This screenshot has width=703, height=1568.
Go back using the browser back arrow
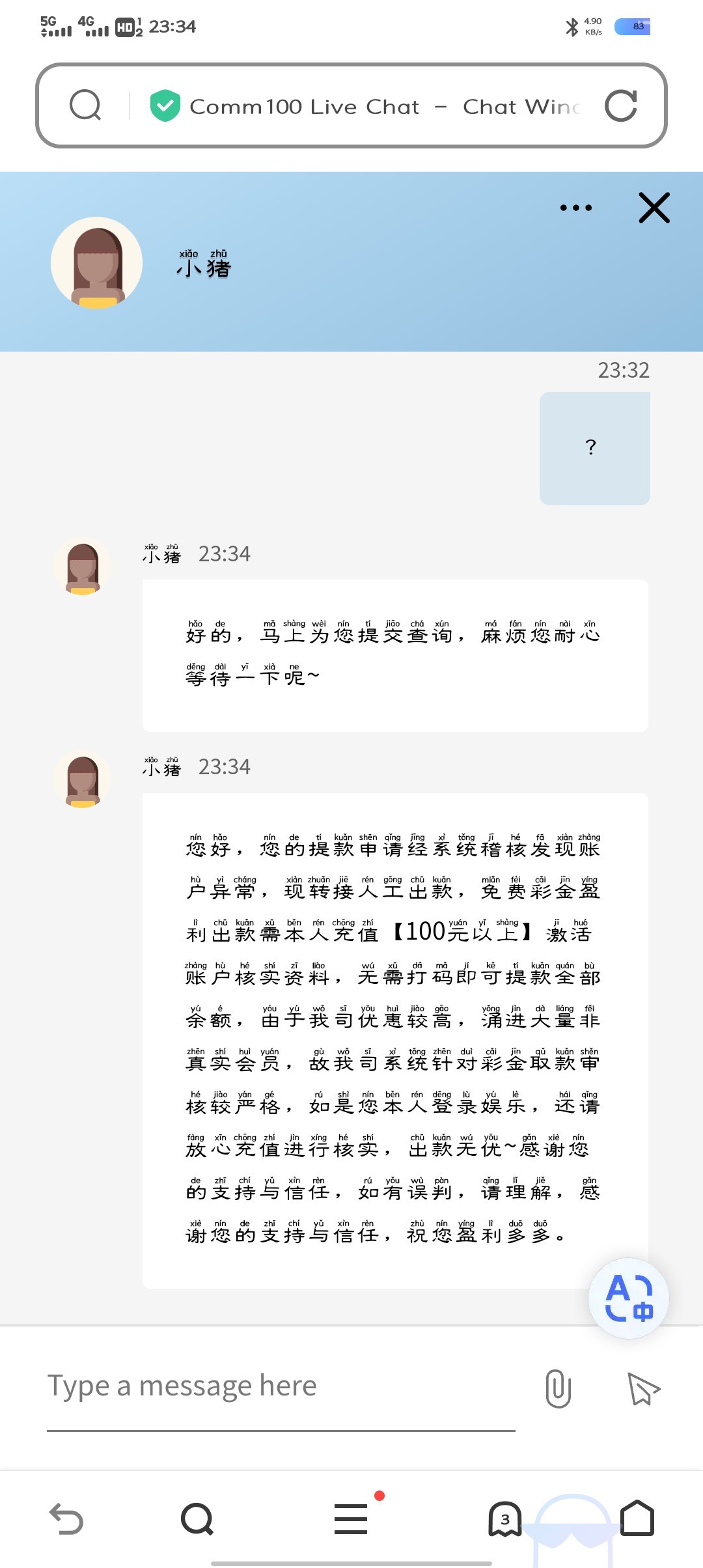point(66,1519)
